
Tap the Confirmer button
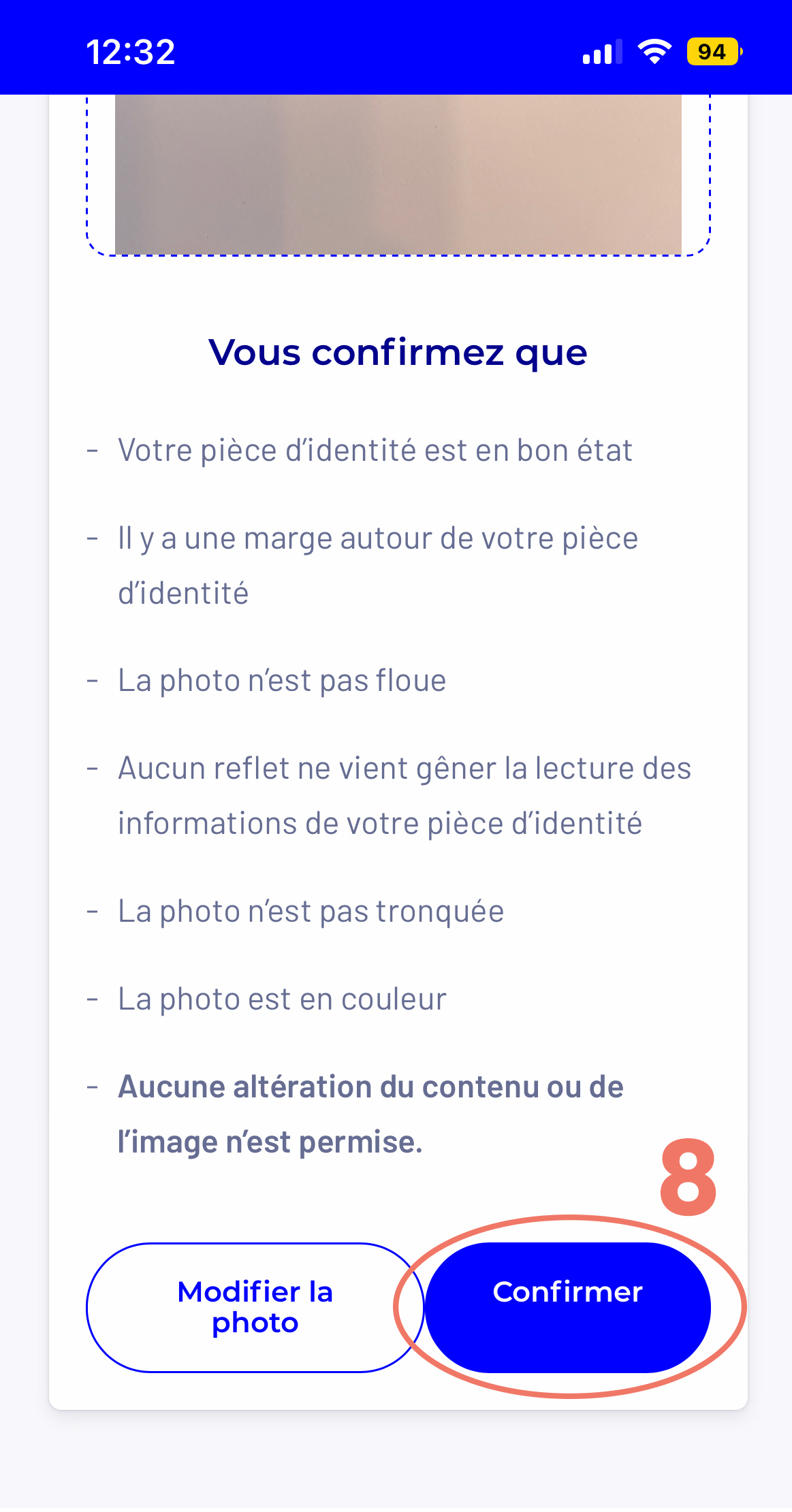pos(568,1307)
